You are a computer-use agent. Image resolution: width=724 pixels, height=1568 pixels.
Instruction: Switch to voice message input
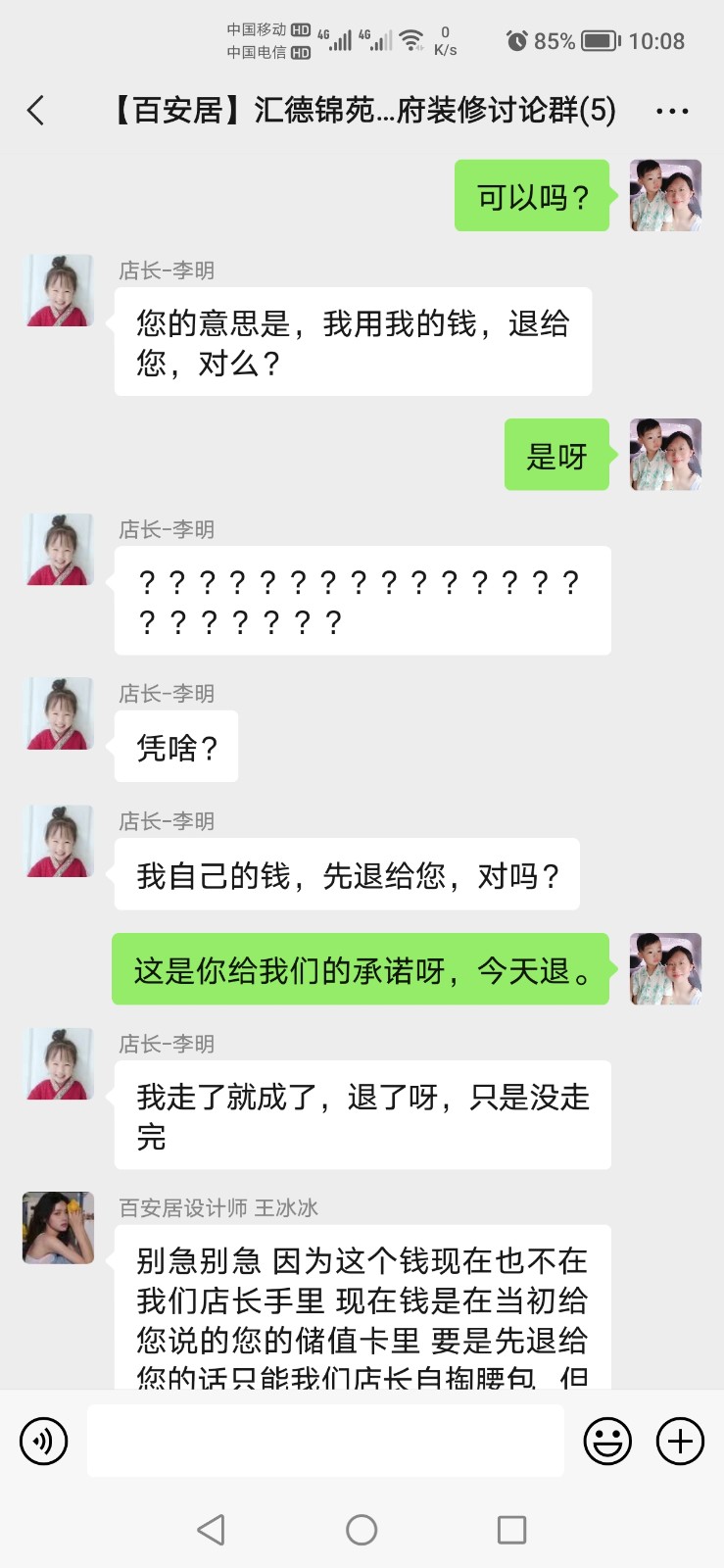(x=44, y=1441)
